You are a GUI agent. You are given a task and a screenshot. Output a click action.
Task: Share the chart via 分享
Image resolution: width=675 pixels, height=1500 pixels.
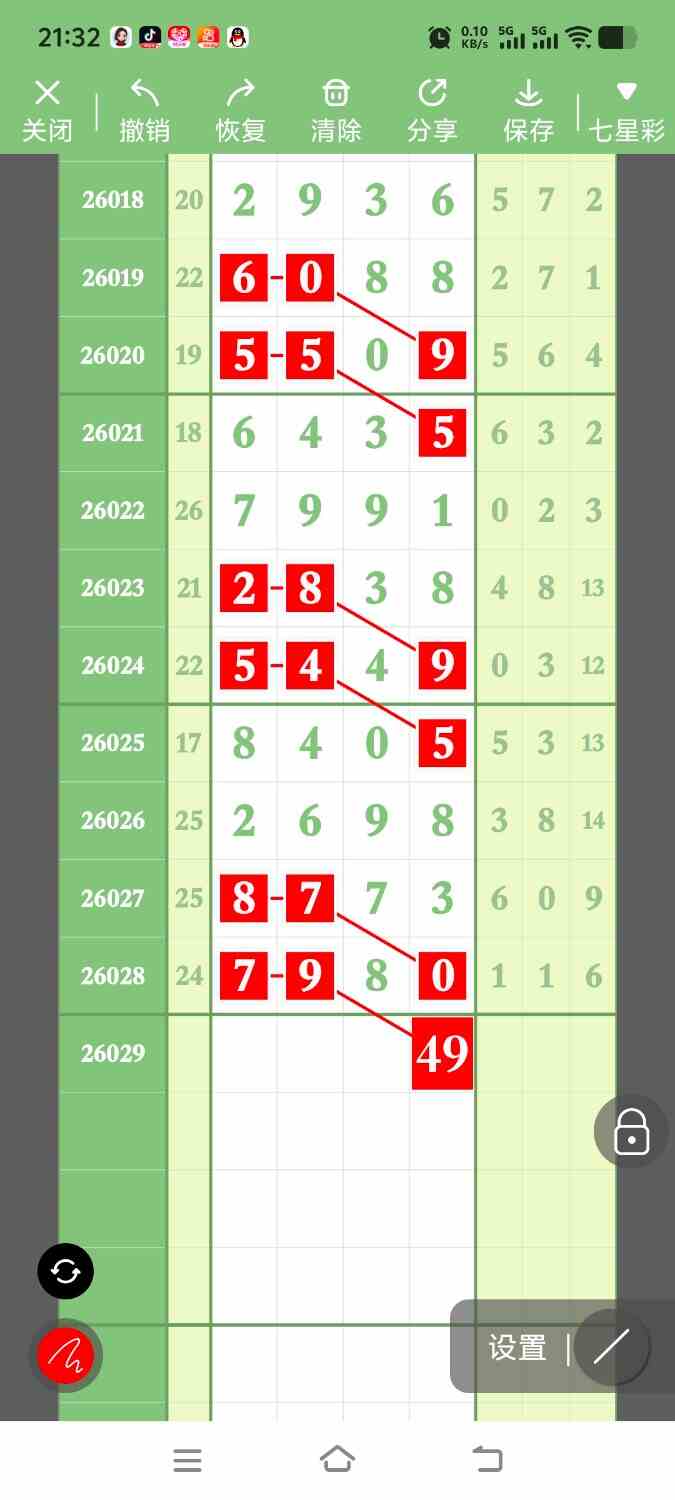(432, 110)
